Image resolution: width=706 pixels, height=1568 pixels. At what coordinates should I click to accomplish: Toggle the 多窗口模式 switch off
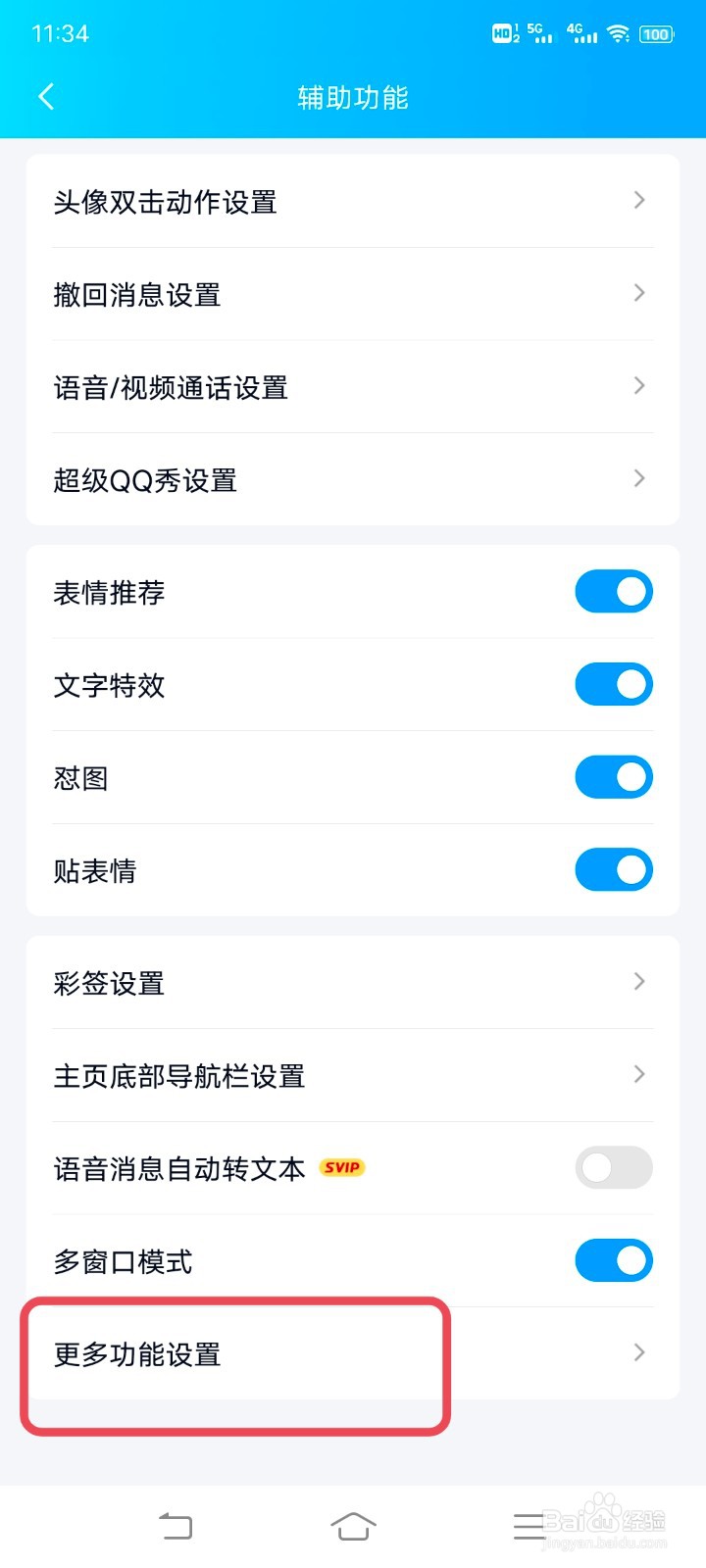click(614, 1261)
